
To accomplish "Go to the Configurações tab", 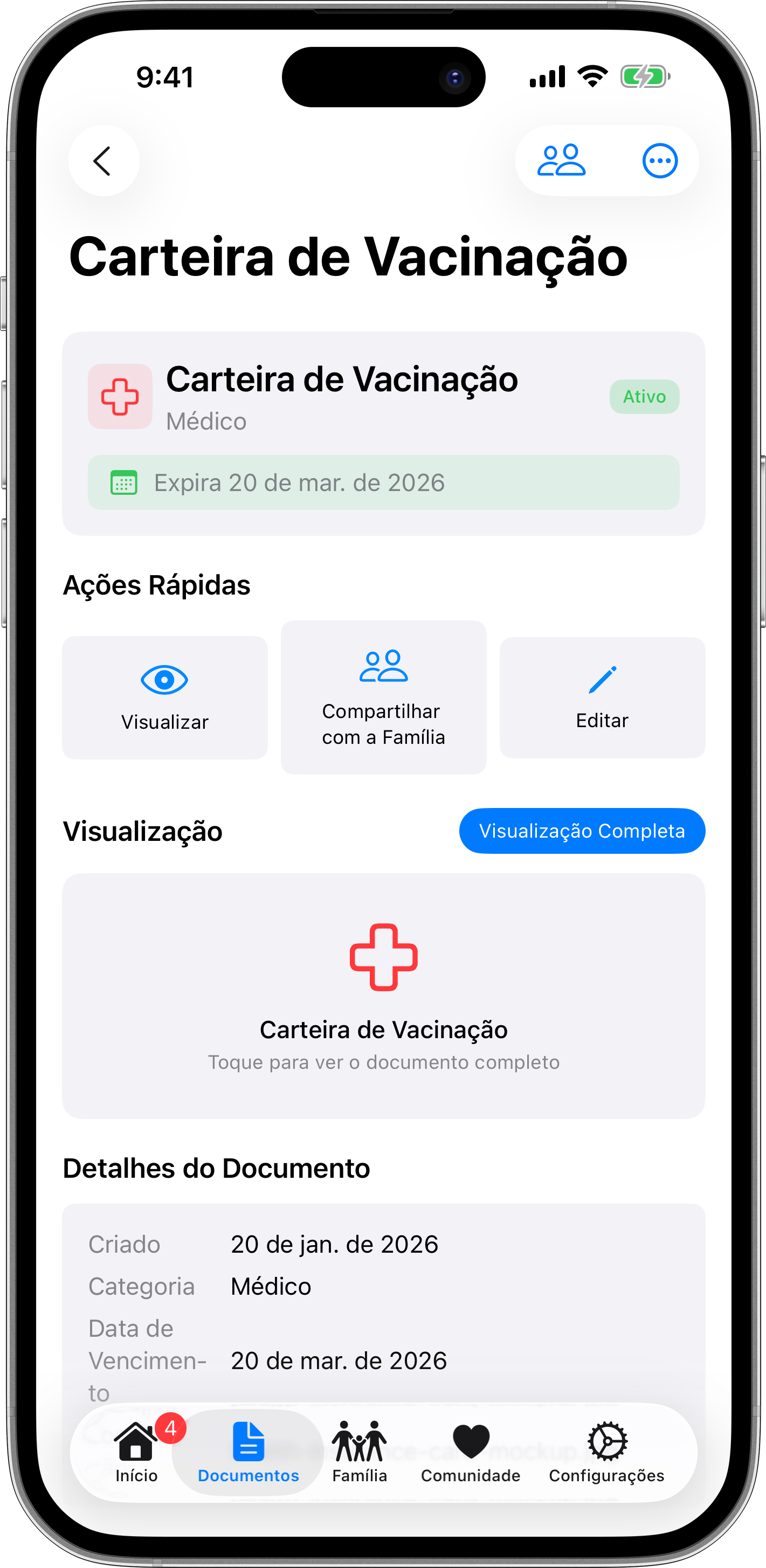I will click(606, 1452).
